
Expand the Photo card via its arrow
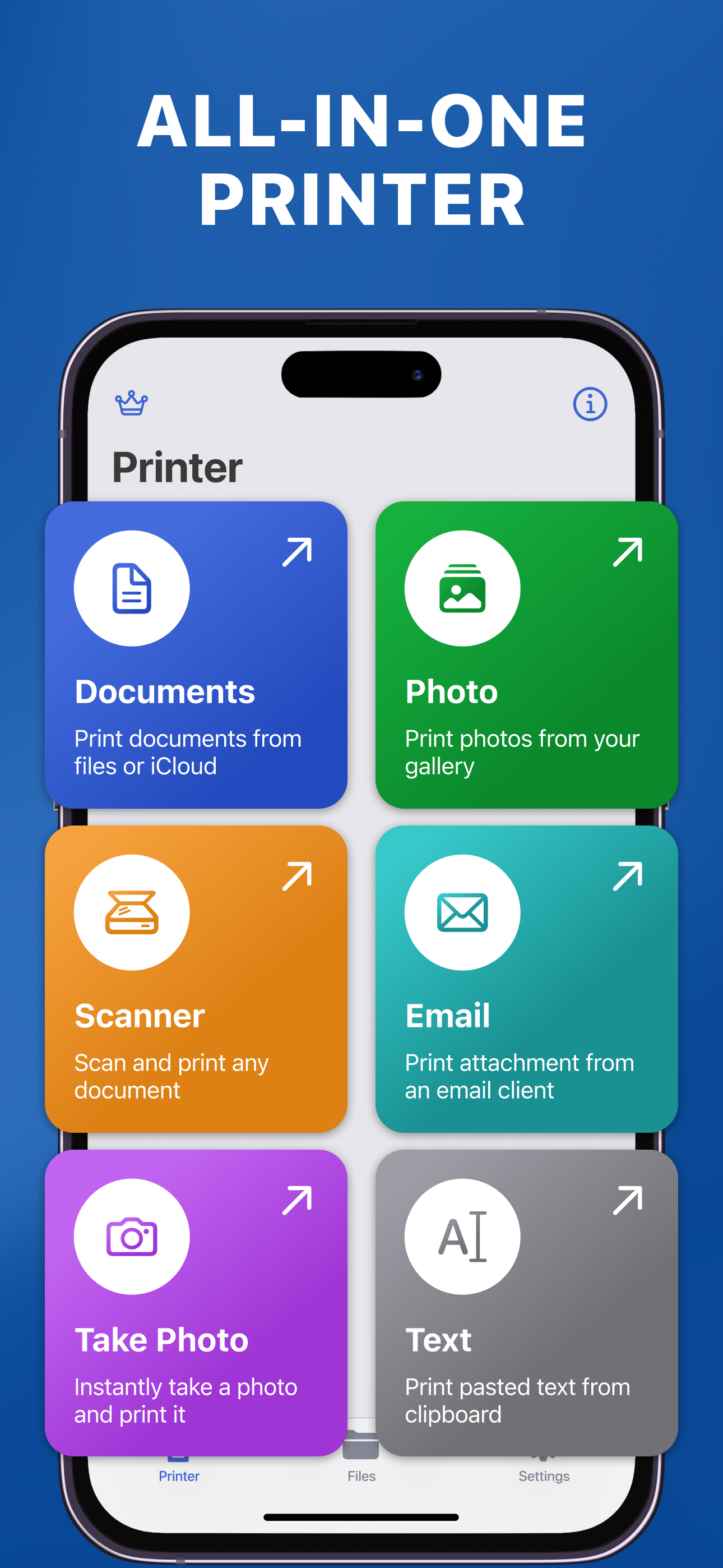coord(629,551)
